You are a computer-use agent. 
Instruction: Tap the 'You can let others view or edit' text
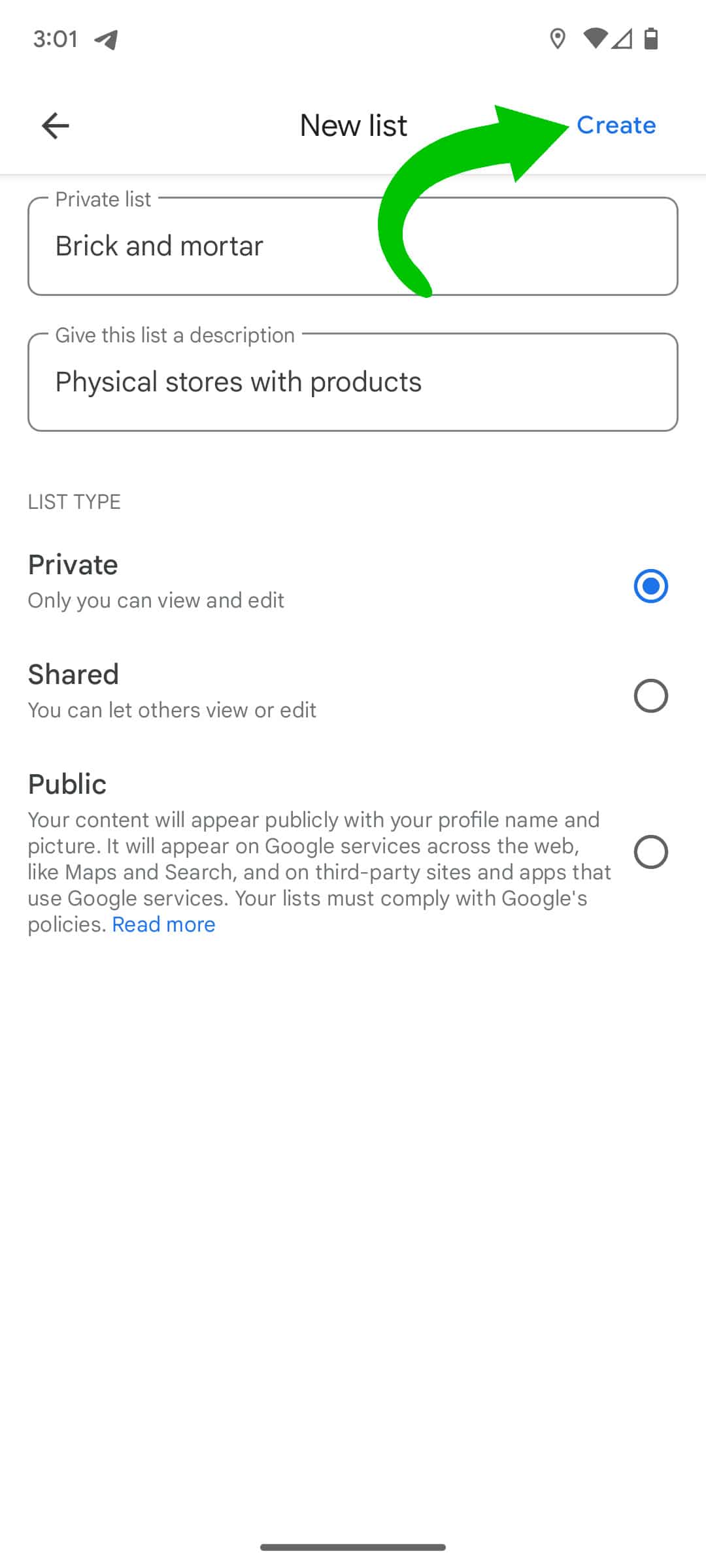pyautogui.click(x=172, y=710)
